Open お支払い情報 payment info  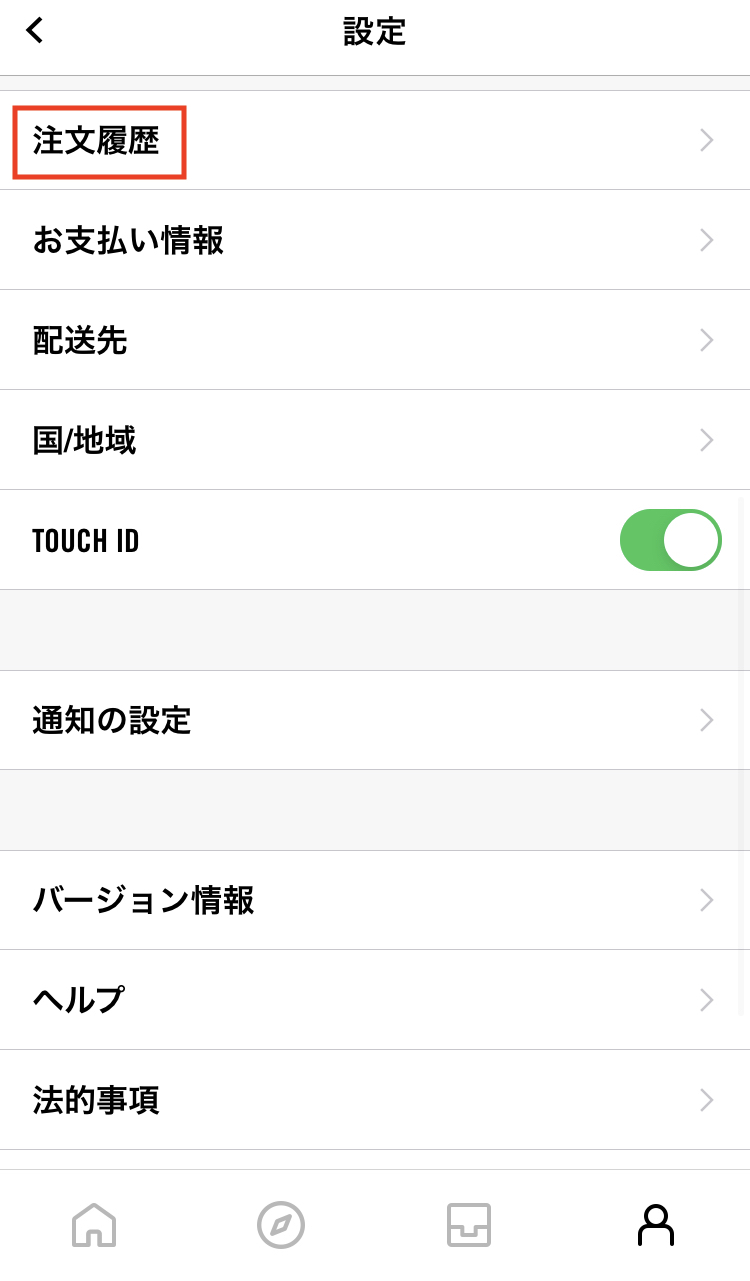tap(375, 240)
